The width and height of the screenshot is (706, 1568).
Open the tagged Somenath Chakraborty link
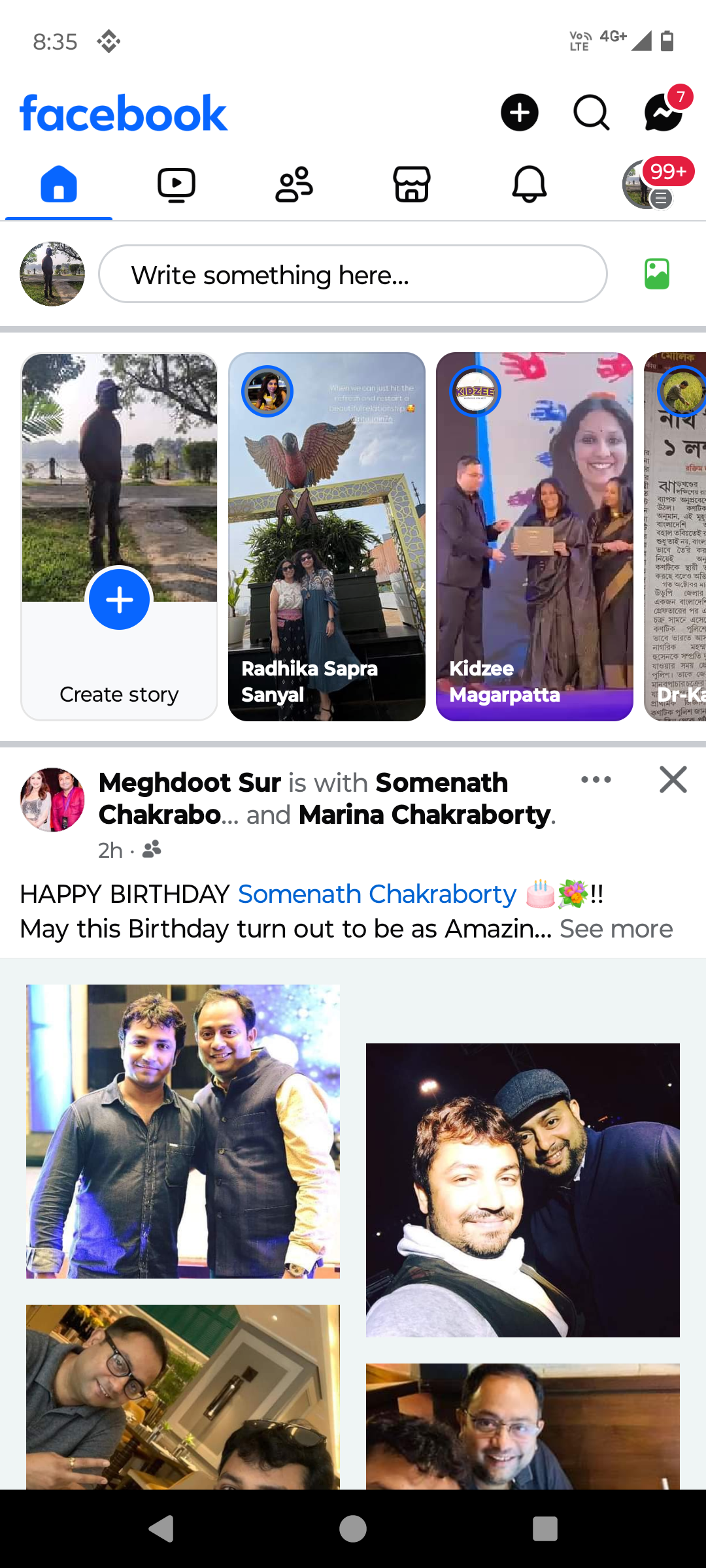pos(377,894)
